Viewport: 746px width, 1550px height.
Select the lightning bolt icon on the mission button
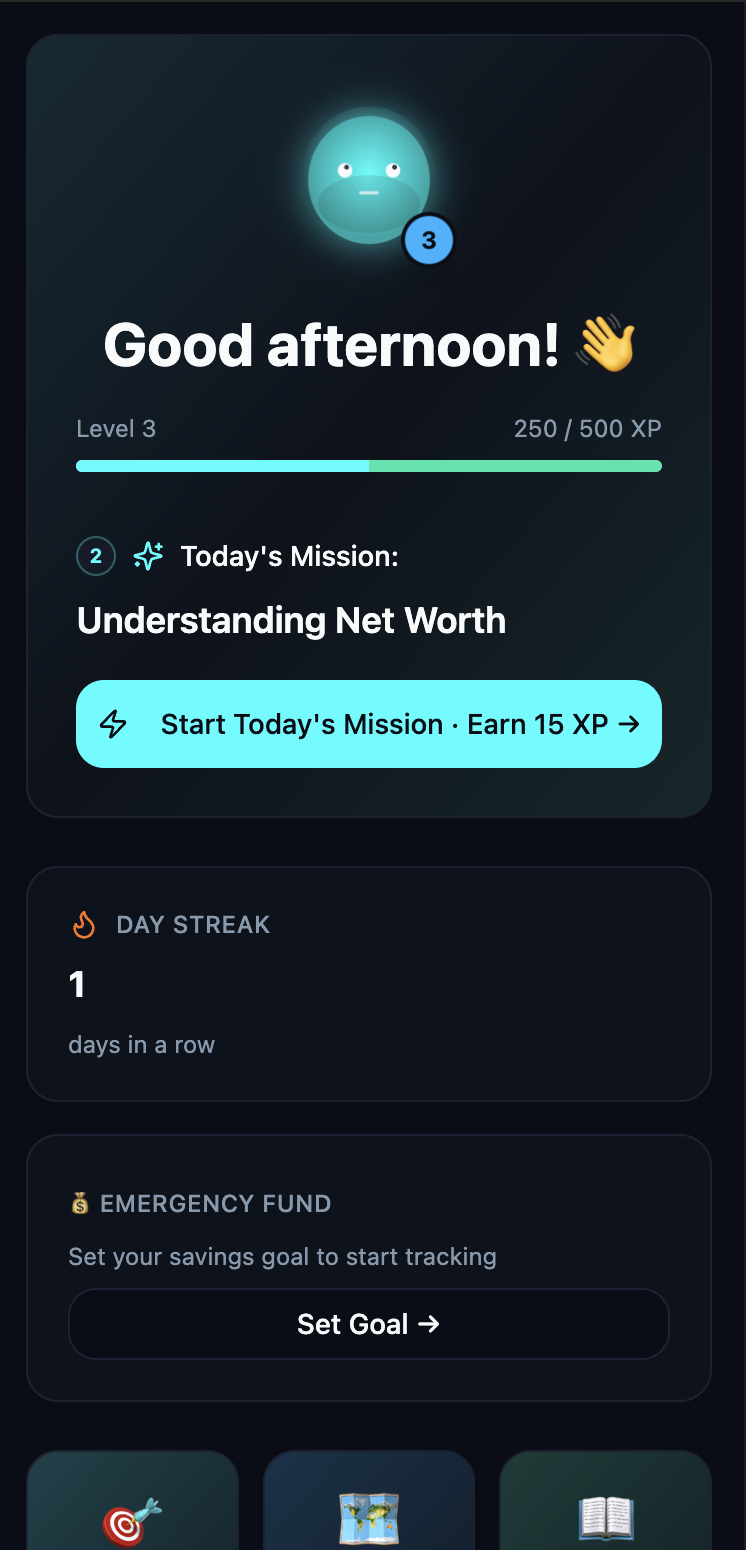click(113, 724)
